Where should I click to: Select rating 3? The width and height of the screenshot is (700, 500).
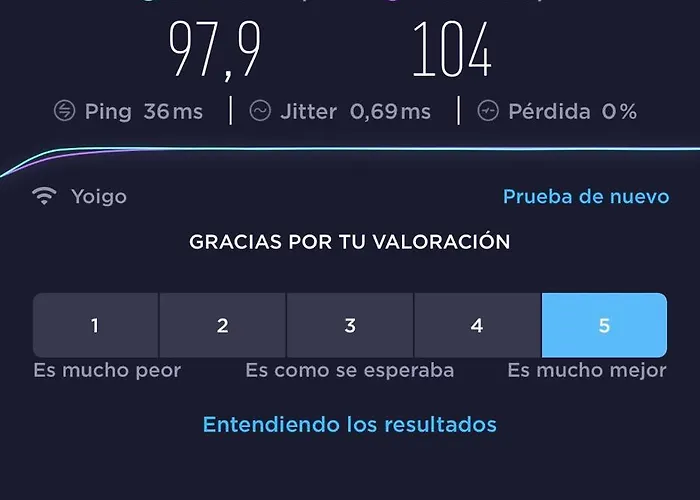point(350,325)
